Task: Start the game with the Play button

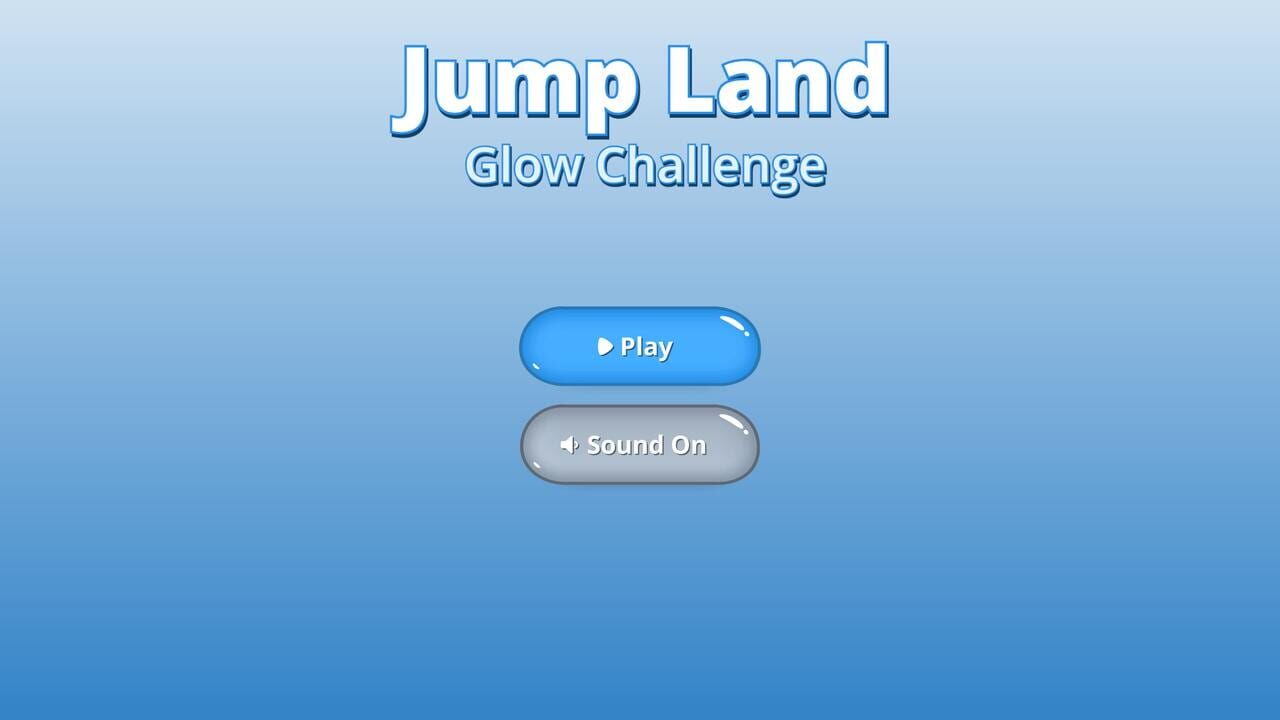Action: coord(639,346)
